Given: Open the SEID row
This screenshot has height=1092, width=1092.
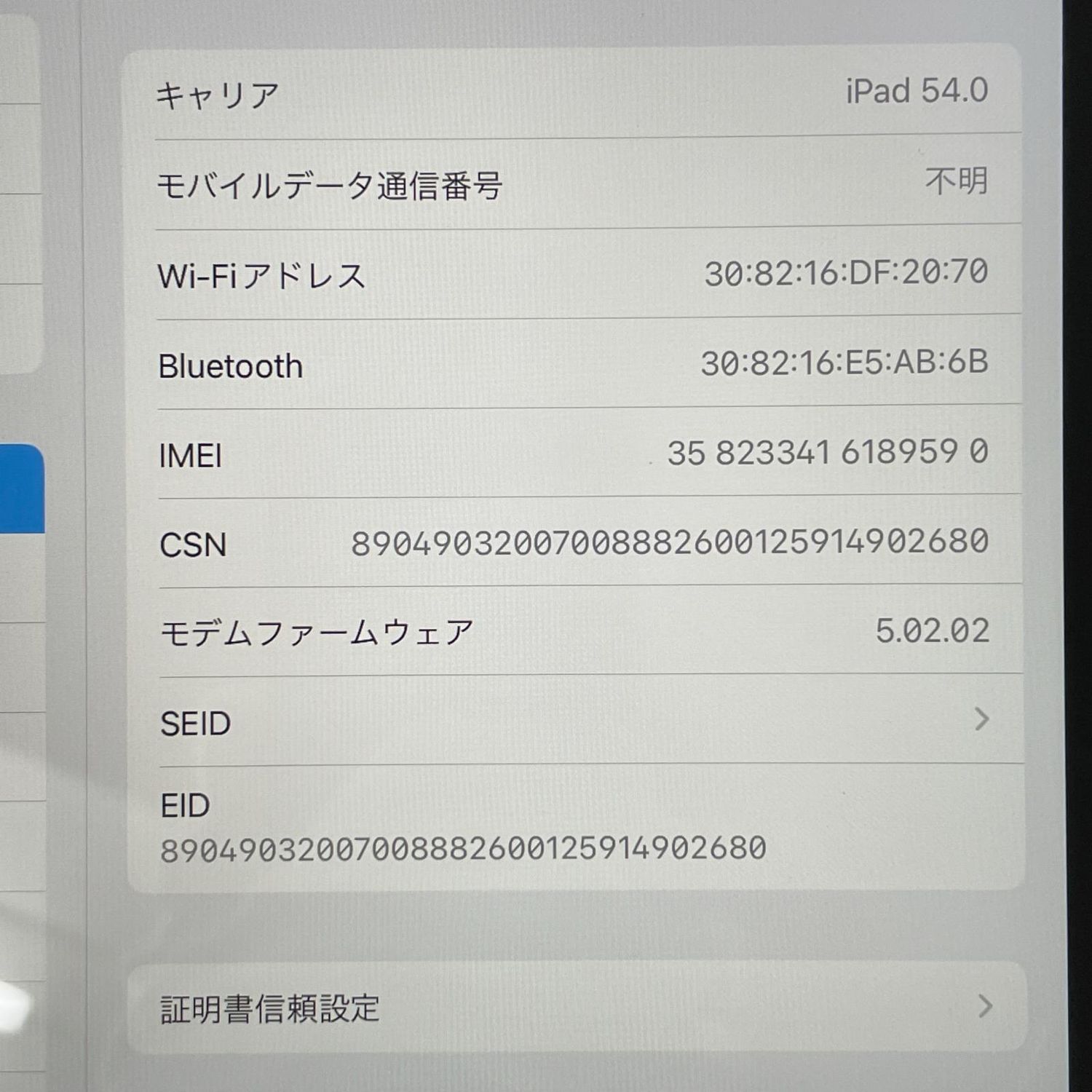Looking at the screenshot, I should (575, 721).
